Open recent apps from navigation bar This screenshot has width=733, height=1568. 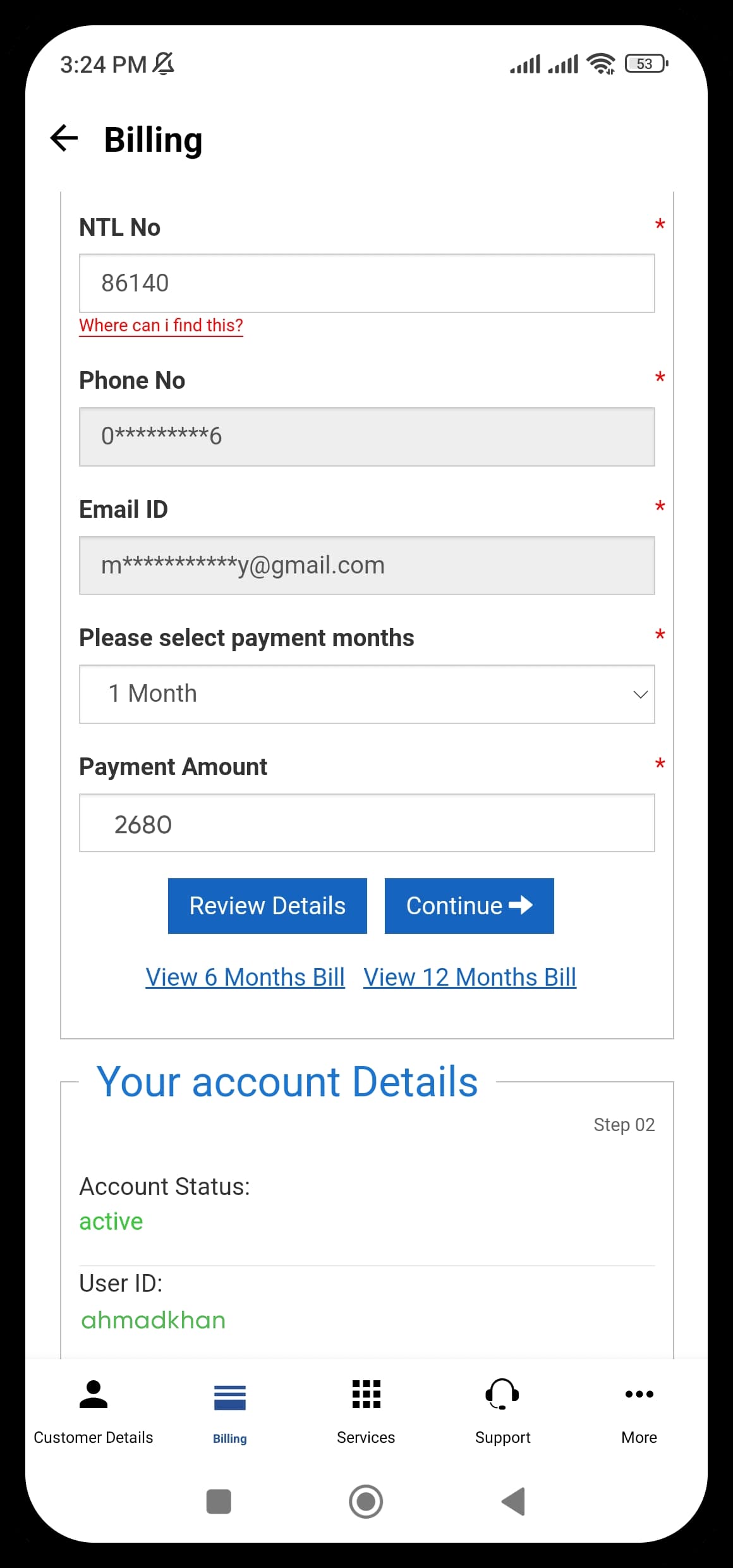click(219, 1501)
